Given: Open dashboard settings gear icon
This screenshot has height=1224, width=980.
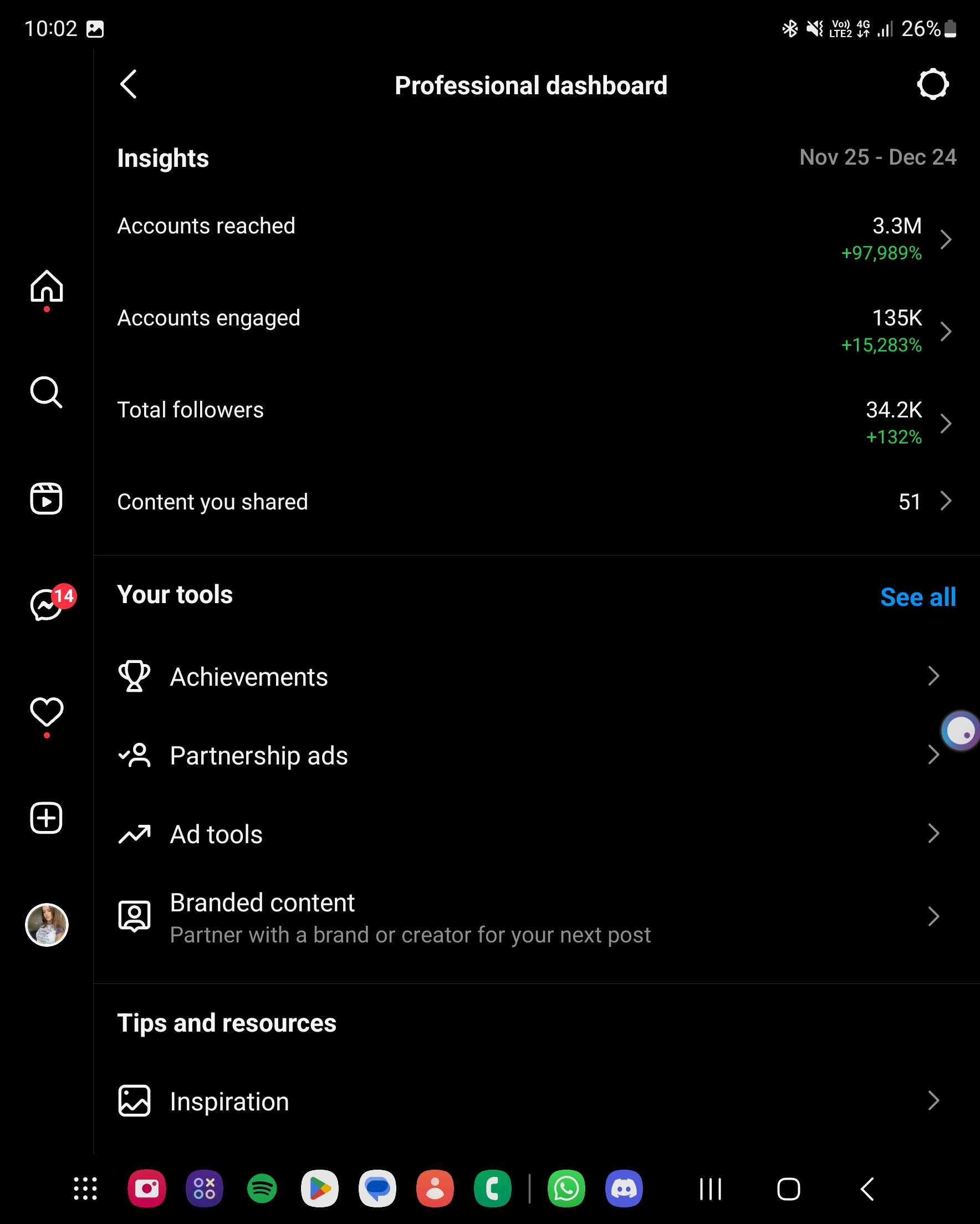Looking at the screenshot, I should [x=932, y=85].
